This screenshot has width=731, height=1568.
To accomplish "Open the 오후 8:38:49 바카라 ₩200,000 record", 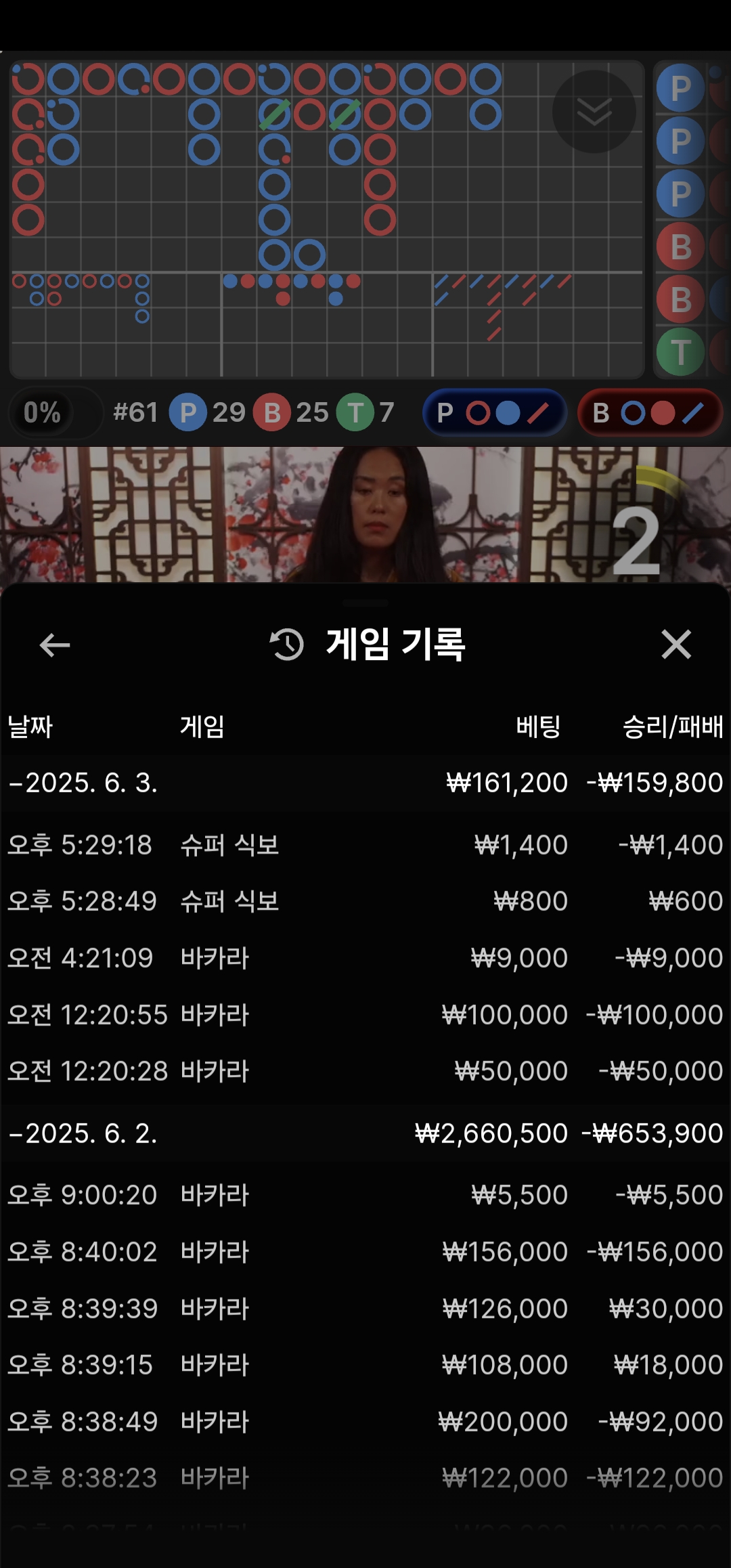I will click(365, 1422).
